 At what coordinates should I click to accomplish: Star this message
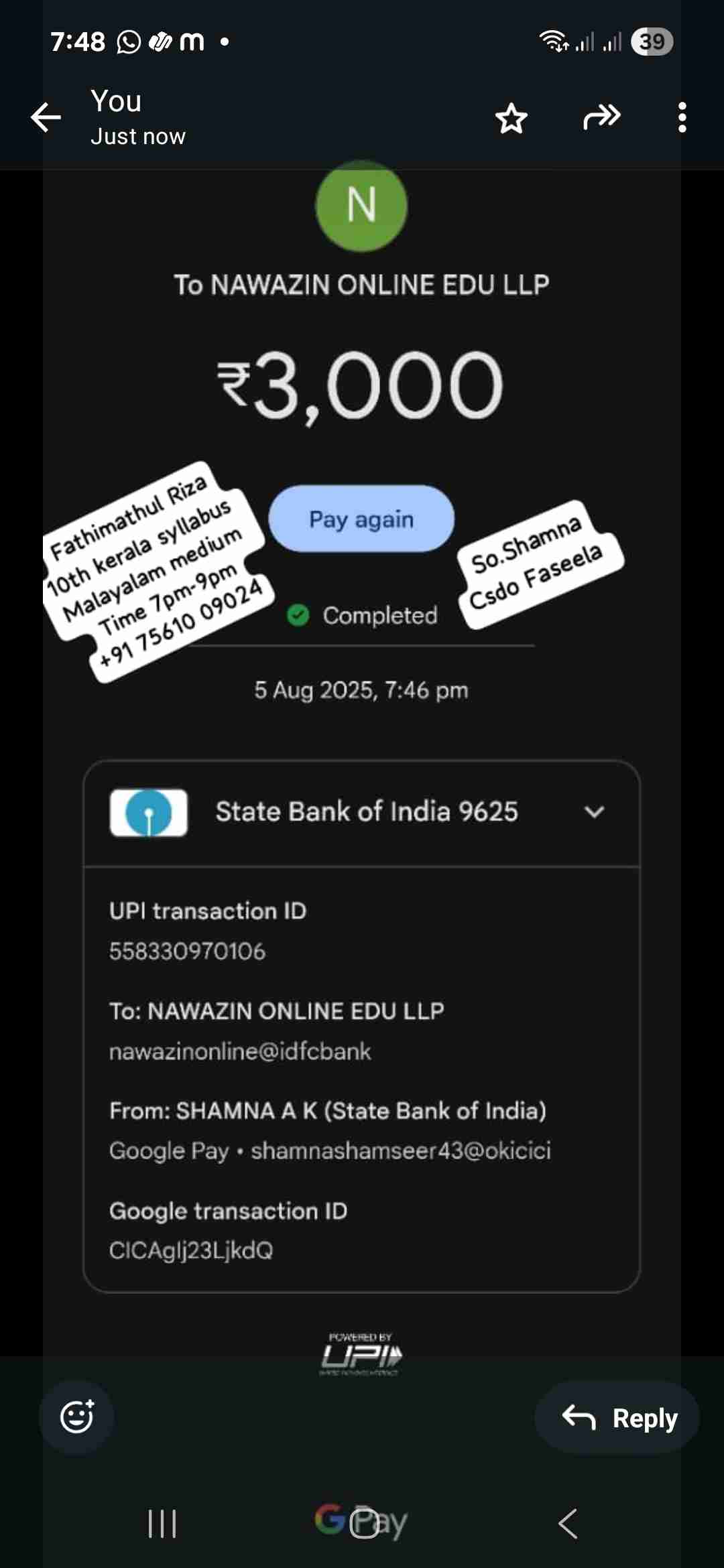pyautogui.click(x=511, y=119)
